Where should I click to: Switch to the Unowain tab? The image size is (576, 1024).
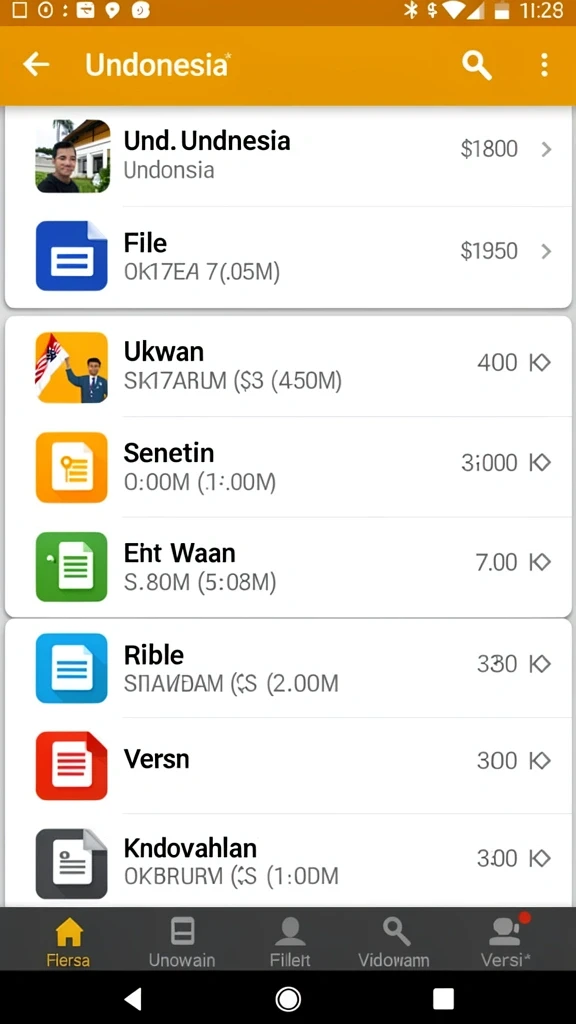(x=182, y=941)
